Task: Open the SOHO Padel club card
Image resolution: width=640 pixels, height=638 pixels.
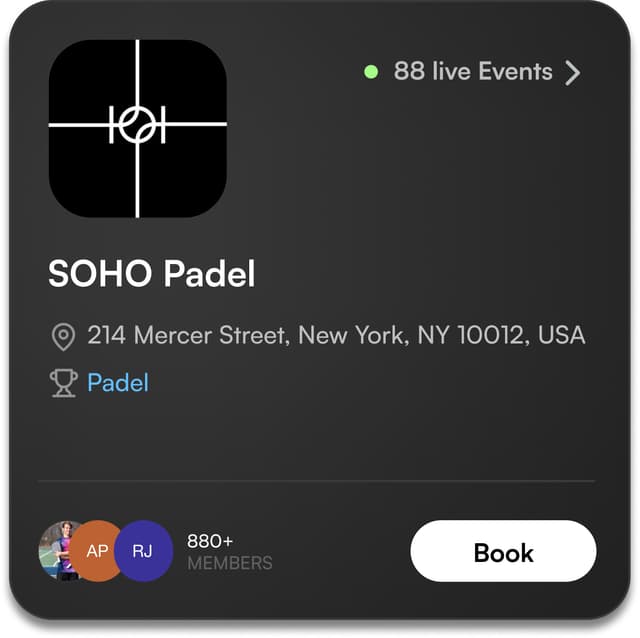Action: 152,274
